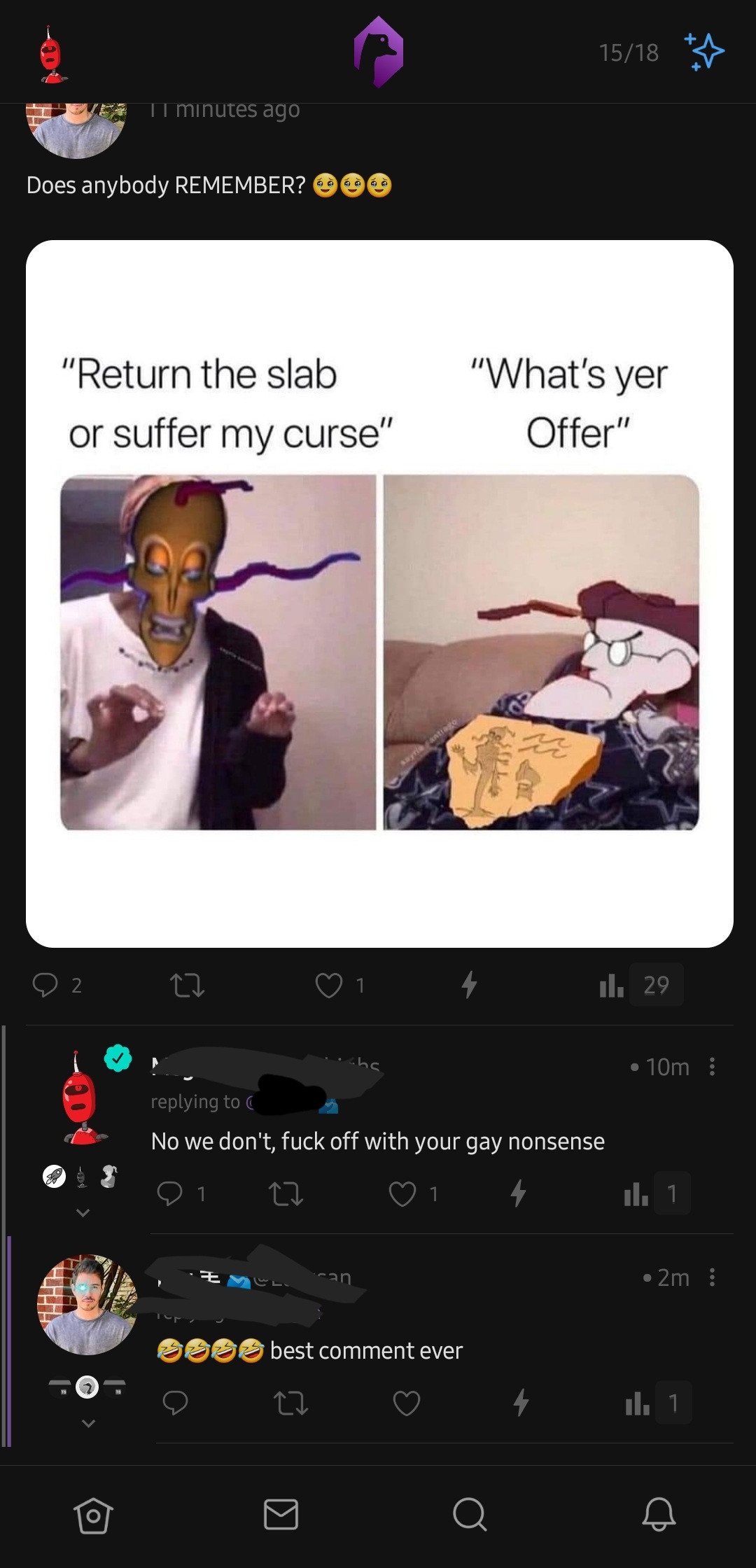Open overflow menu on the 2m comment
The image size is (756, 1568).
coord(712,1277)
